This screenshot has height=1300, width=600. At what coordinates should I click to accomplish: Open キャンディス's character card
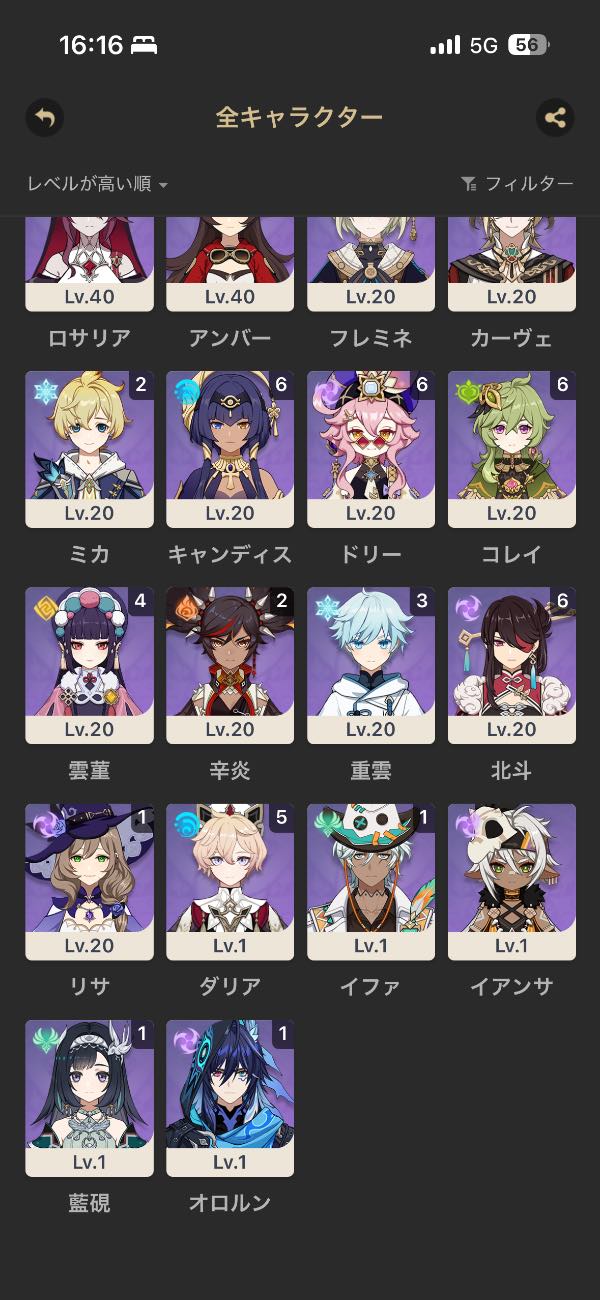click(x=230, y=449)
